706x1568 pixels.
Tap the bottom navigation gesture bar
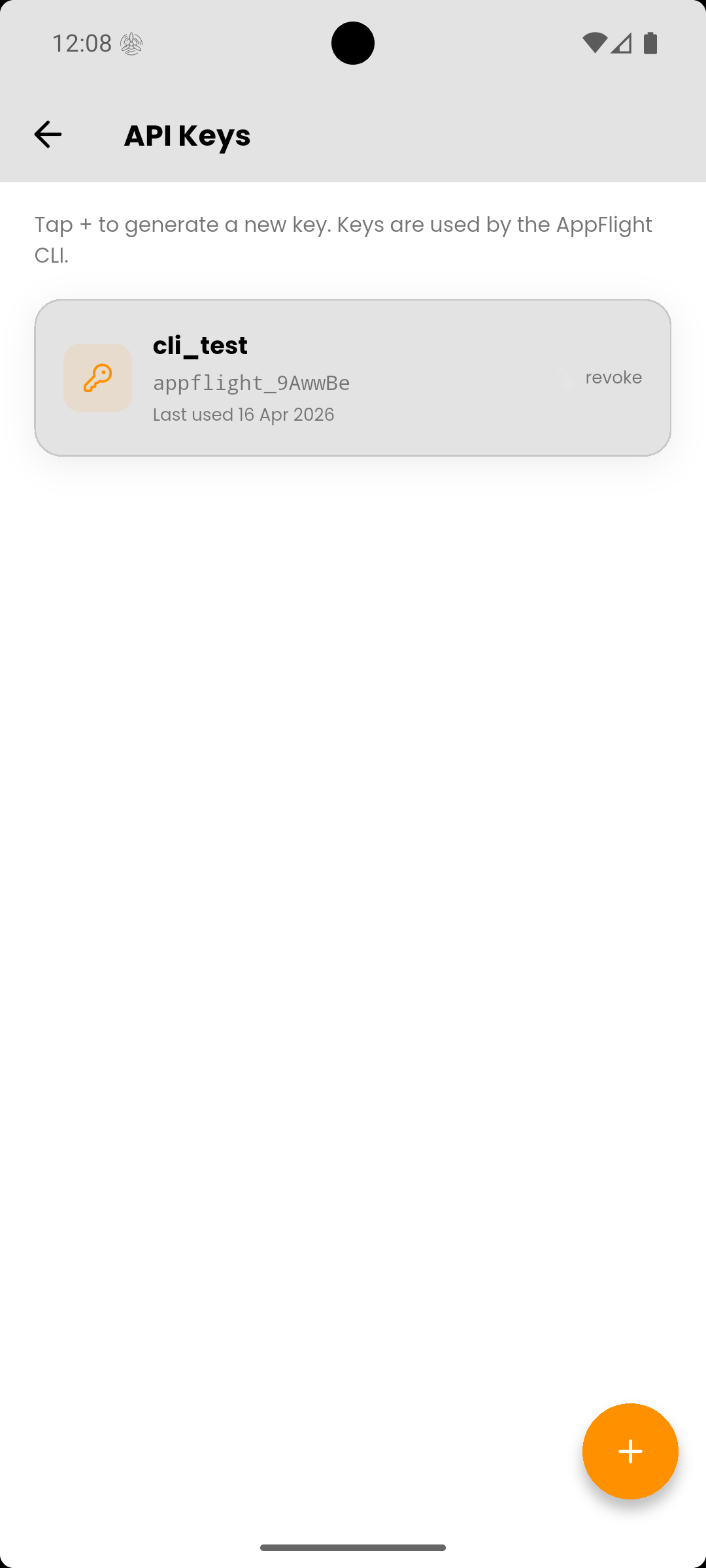353,1546
